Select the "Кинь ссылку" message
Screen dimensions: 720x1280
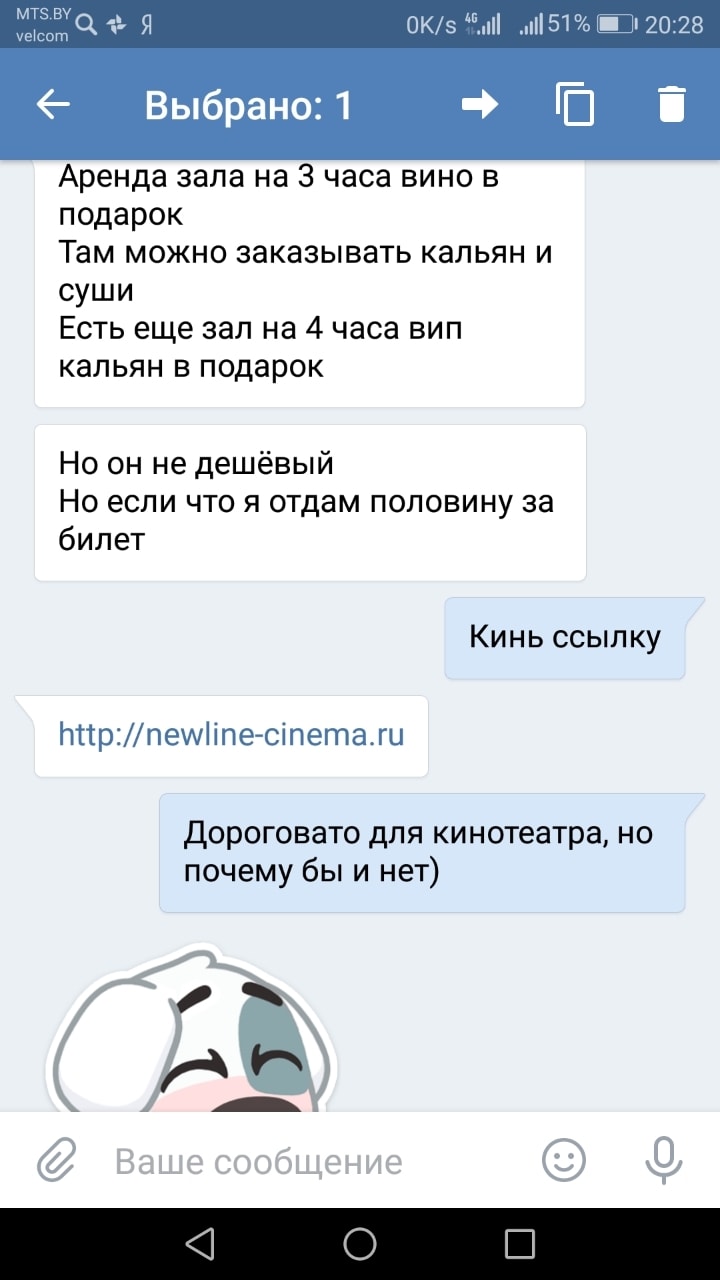565,638
